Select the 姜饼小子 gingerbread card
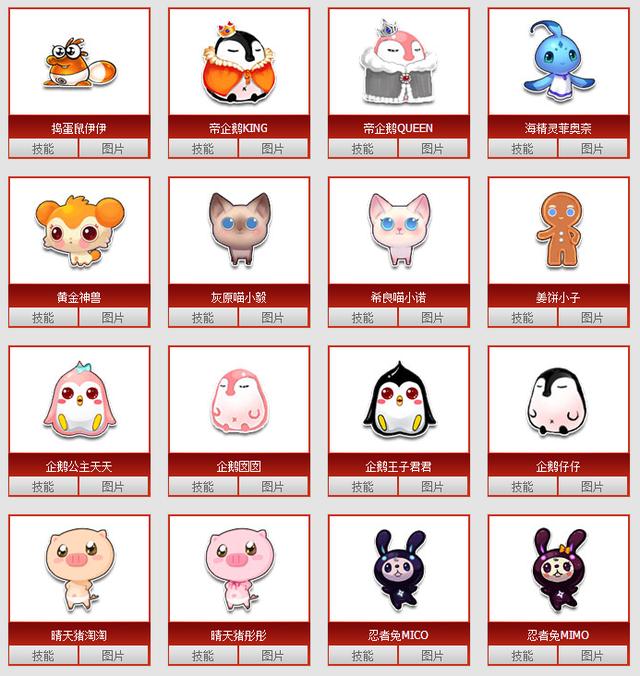Viewport: 640px width, 676px height. 559,231
